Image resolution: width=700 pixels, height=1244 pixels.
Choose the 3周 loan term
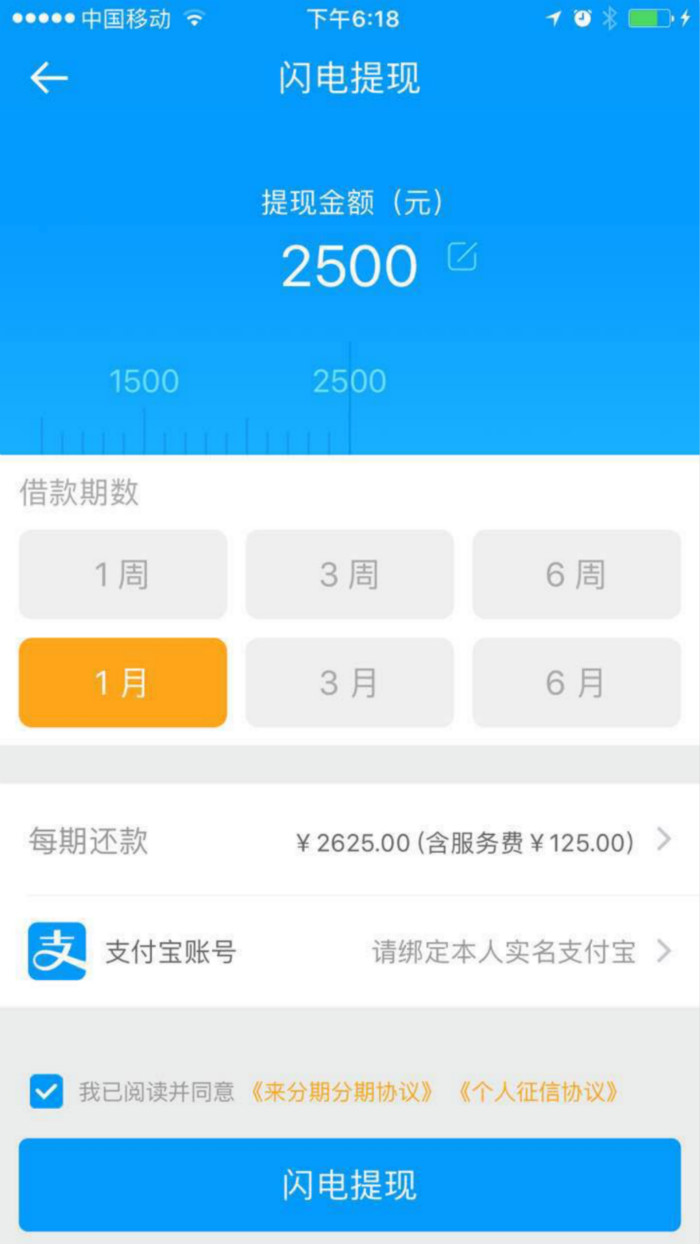(349, 575)
